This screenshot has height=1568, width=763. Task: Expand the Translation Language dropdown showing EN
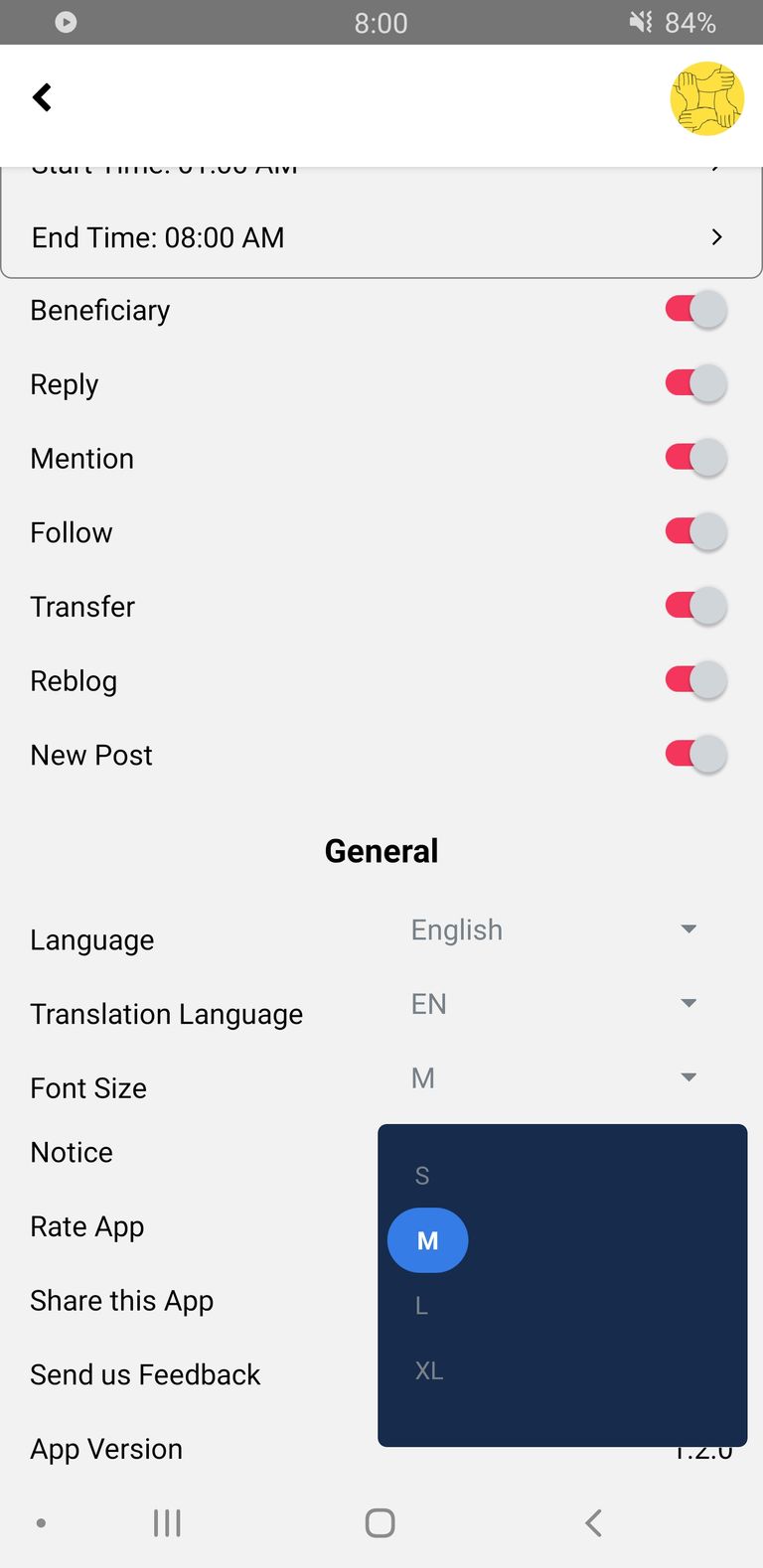click(x=554, y=1004)
